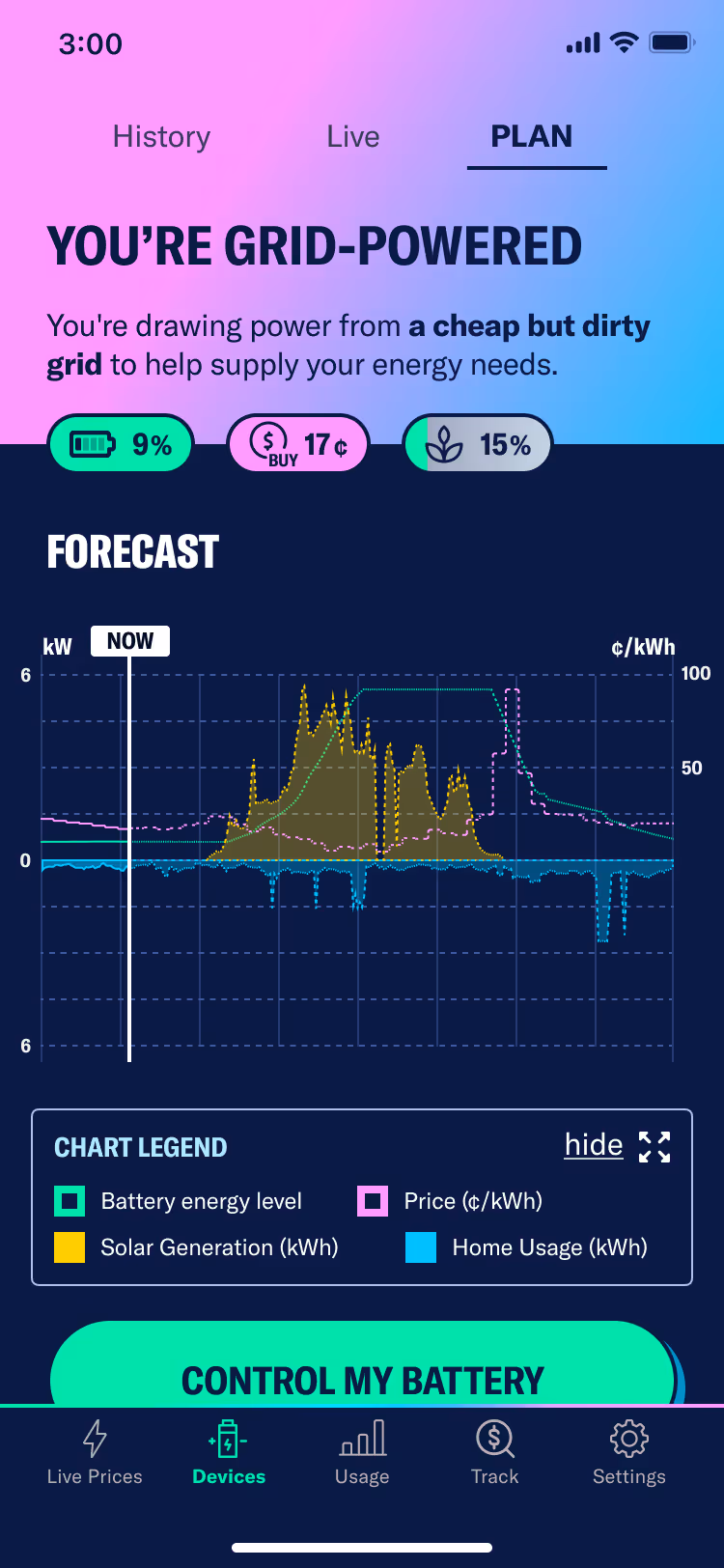Screen dimensions: 724x1568
Task: Toggle Home Usage series in legend
Action: pyautogui.click(x=527, y=1247)
